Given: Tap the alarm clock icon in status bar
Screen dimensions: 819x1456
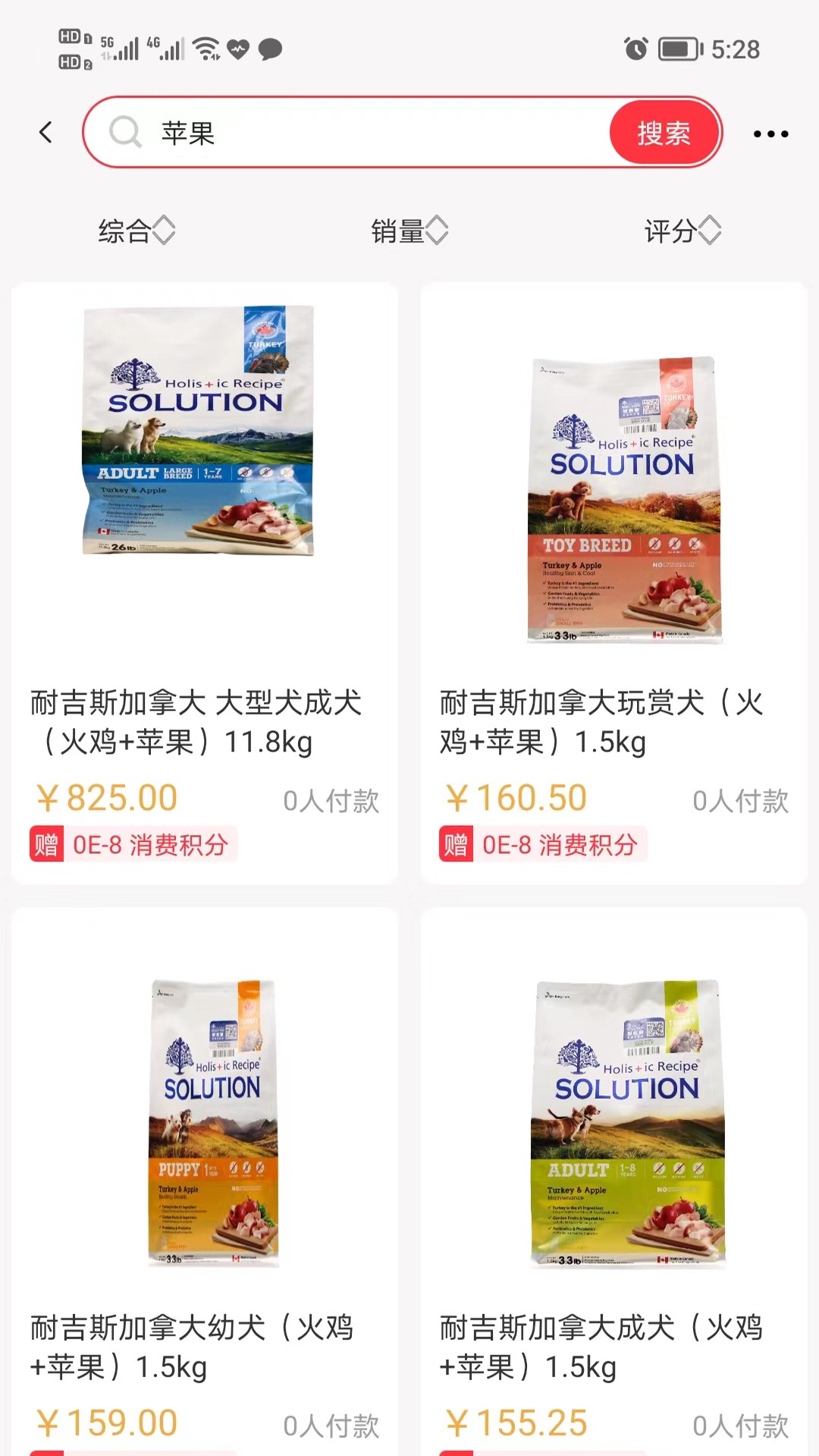Looking at the screenshot, I should (634, 49).
